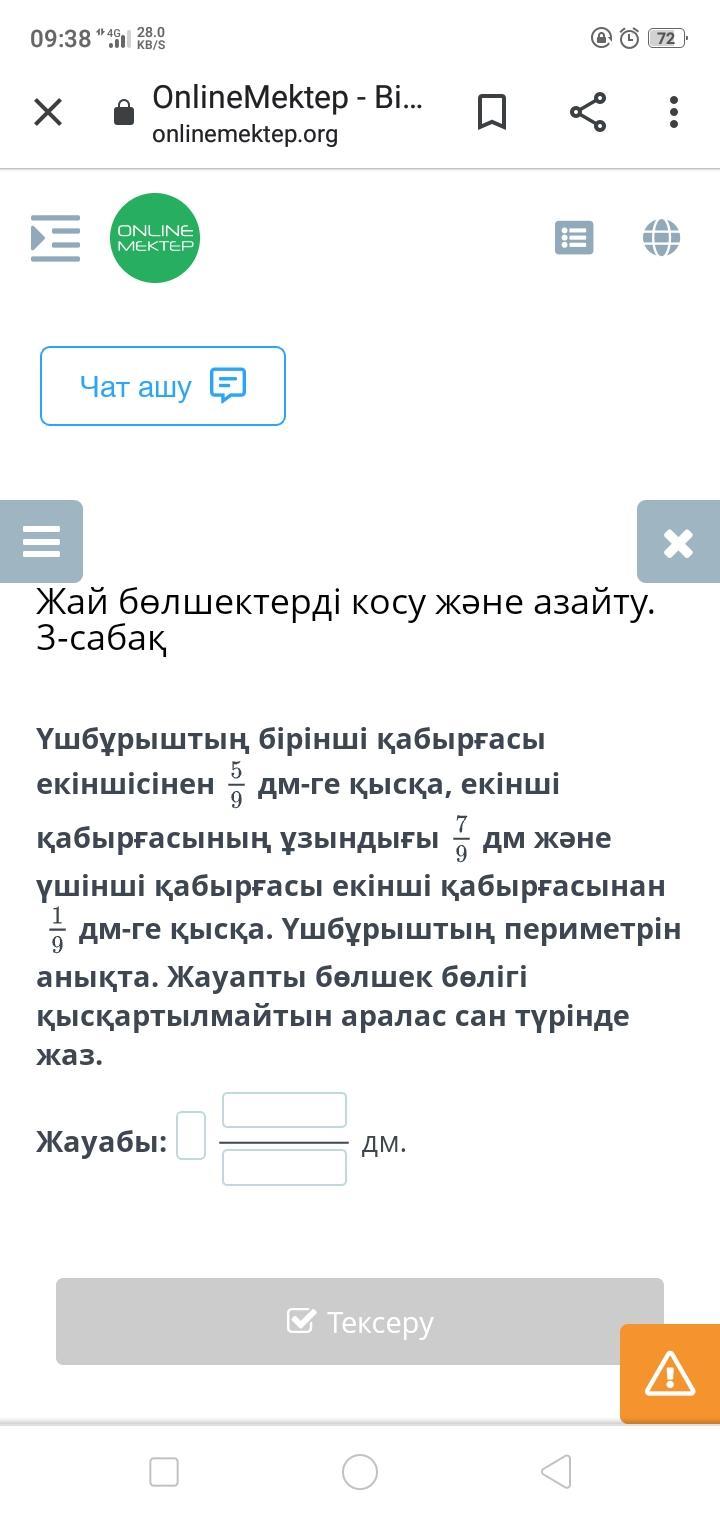
Task: Open the ONLINE MEKTEP home logo
Action: 155,238
